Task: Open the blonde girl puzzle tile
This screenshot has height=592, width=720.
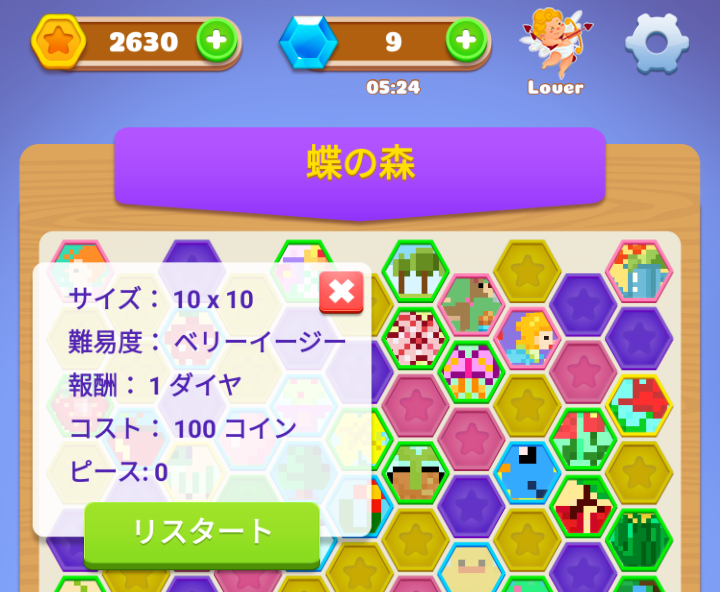Action: (x=527, y=338)
